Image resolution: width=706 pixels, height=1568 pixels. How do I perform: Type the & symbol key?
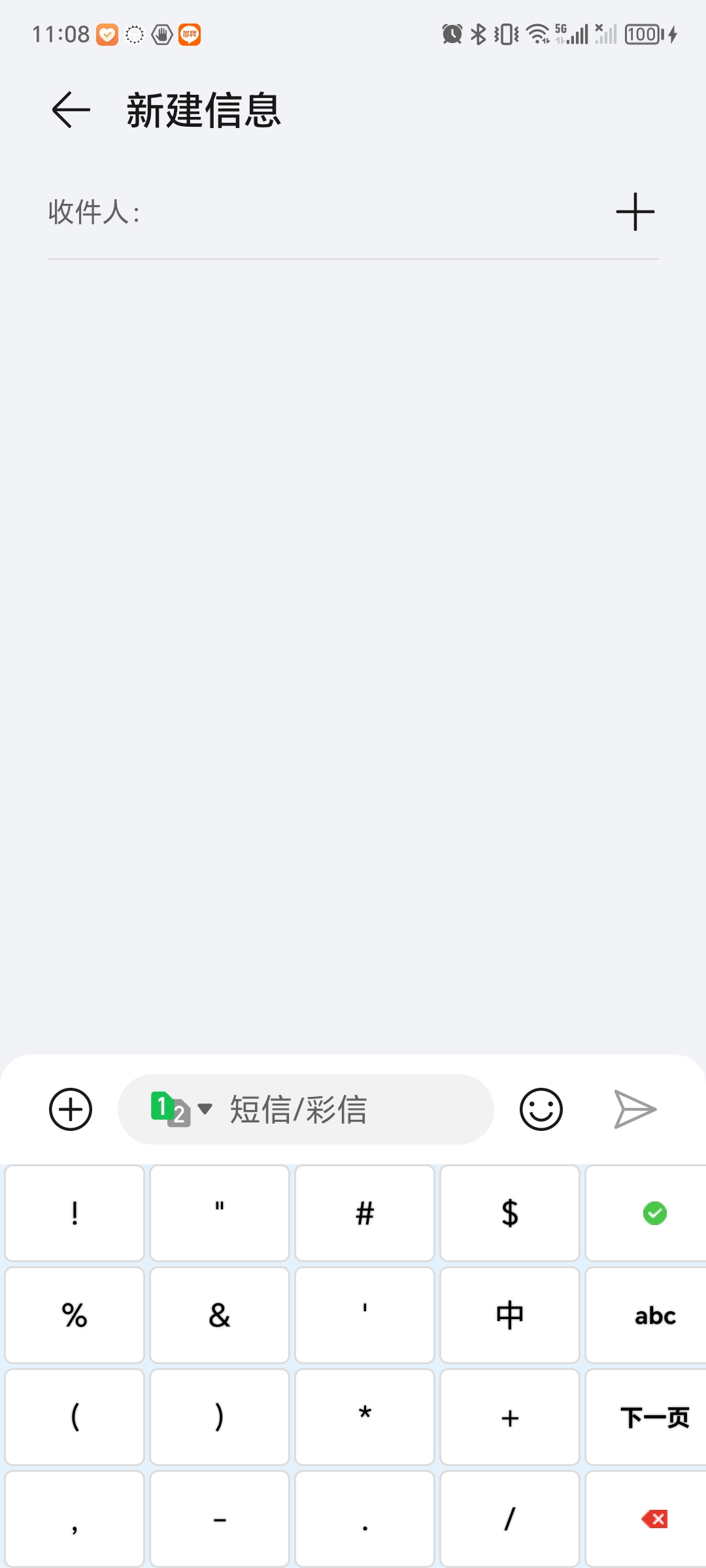(219, 1315)
